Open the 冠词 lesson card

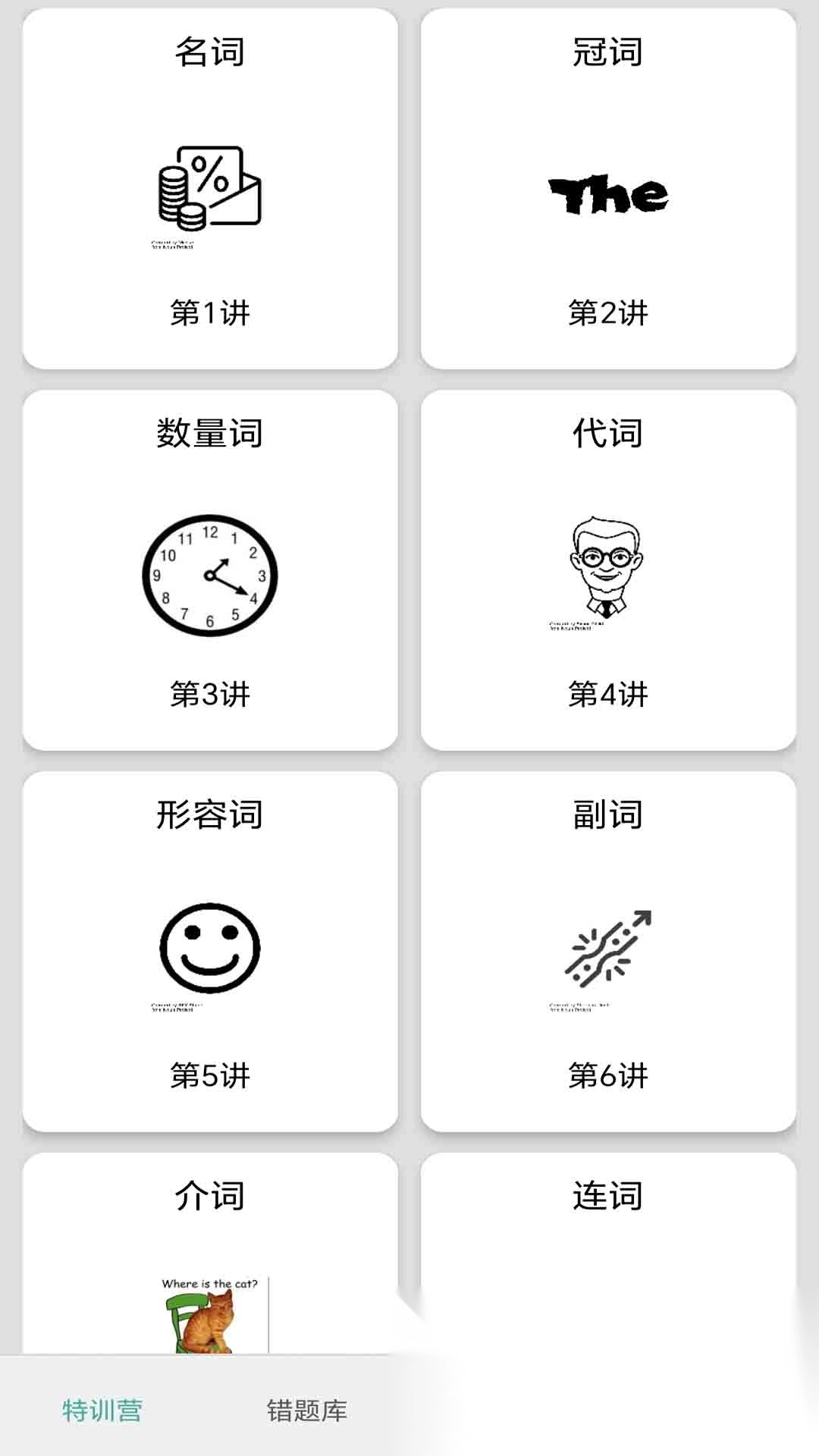coord(608,189)
